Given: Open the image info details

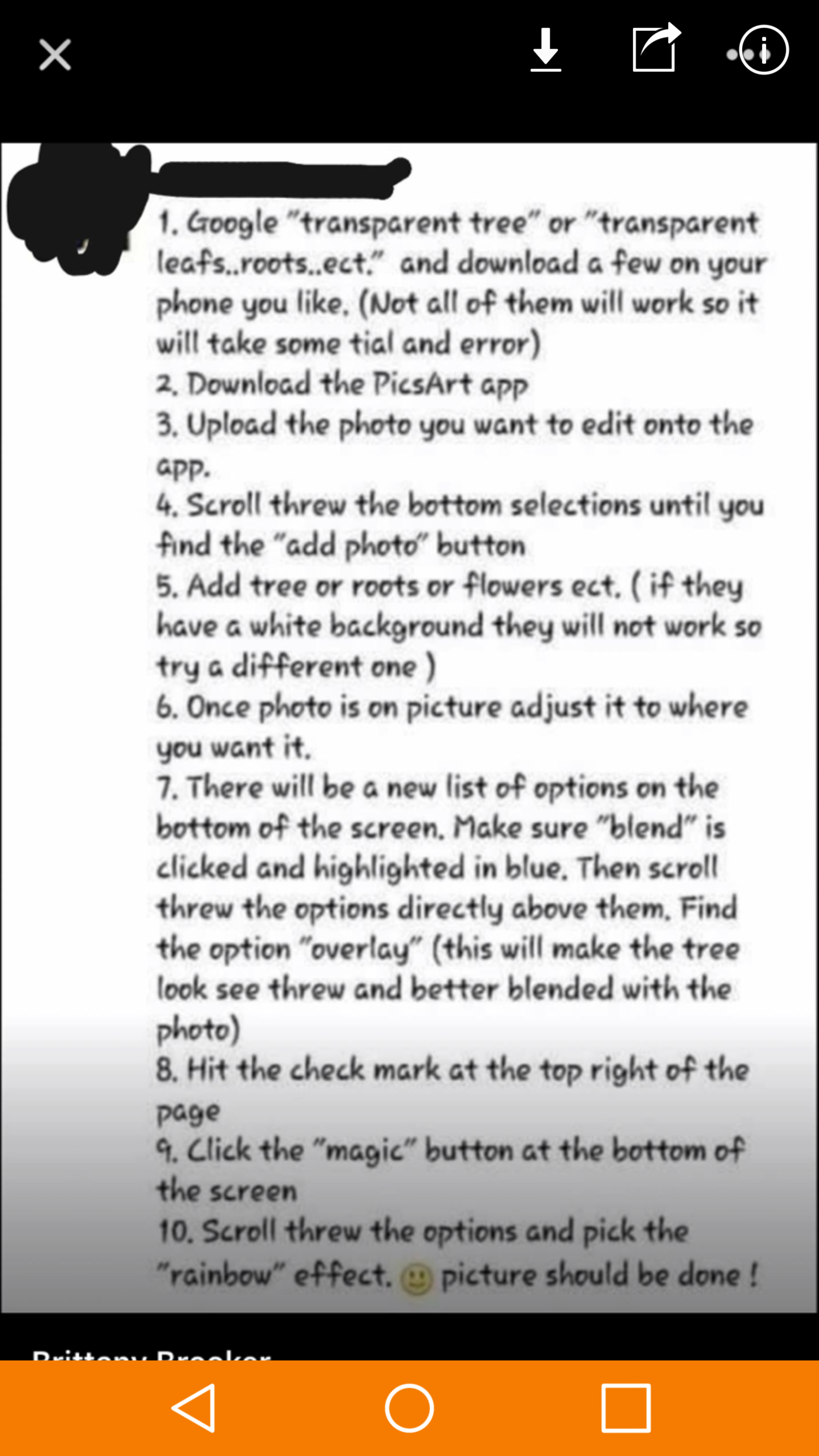Looking at the screenshot, I should 764,50.
